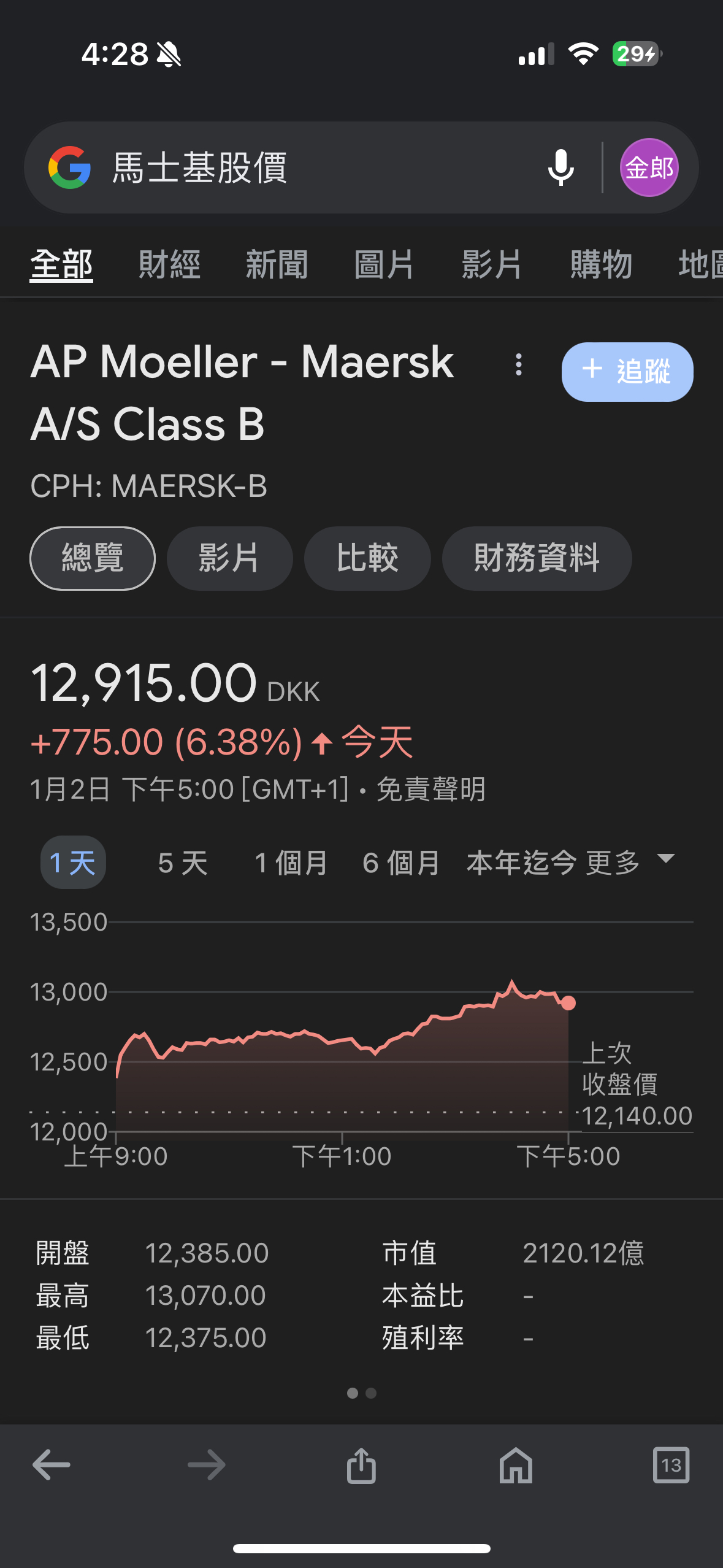Expand the 更多 range dropdown

[630, 863]
